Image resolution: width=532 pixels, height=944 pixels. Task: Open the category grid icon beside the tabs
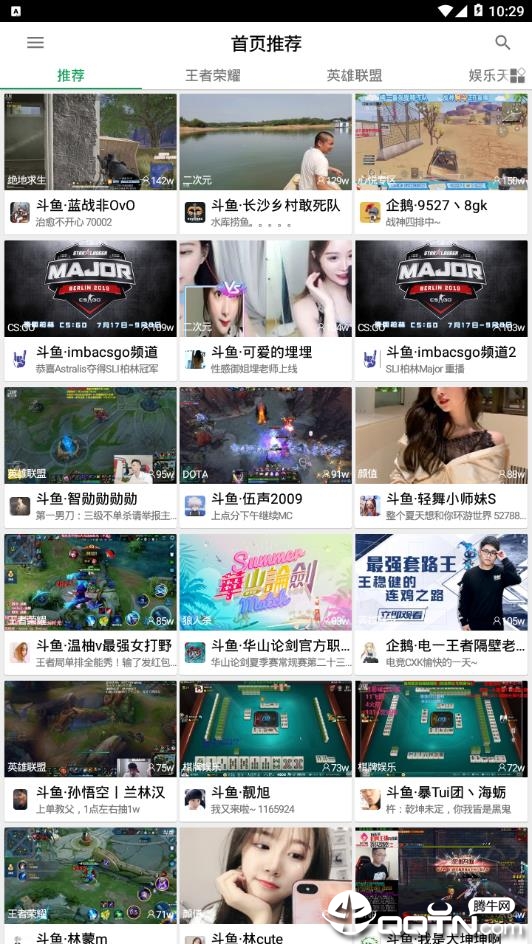[x=518, y=75]
